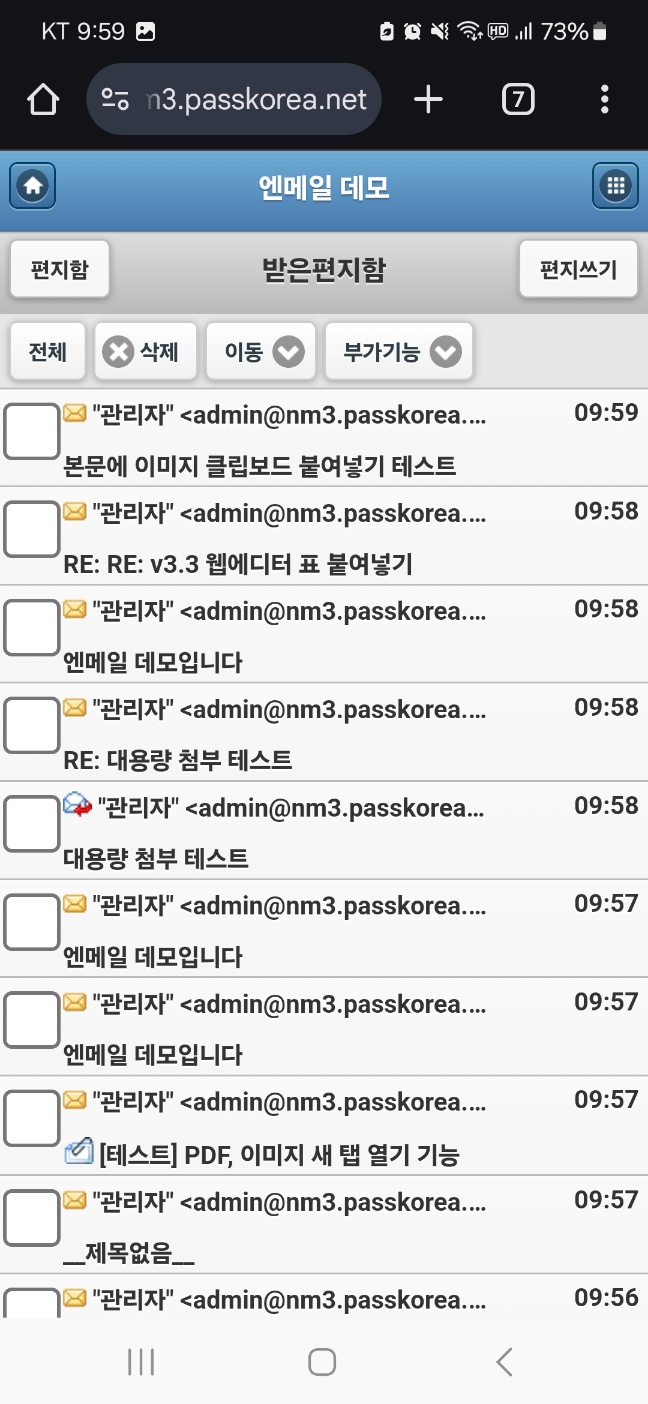Go back using system navigation bar
Image resolution: width=648 pixels, height=1404 pixels.
click(505, 1361)
